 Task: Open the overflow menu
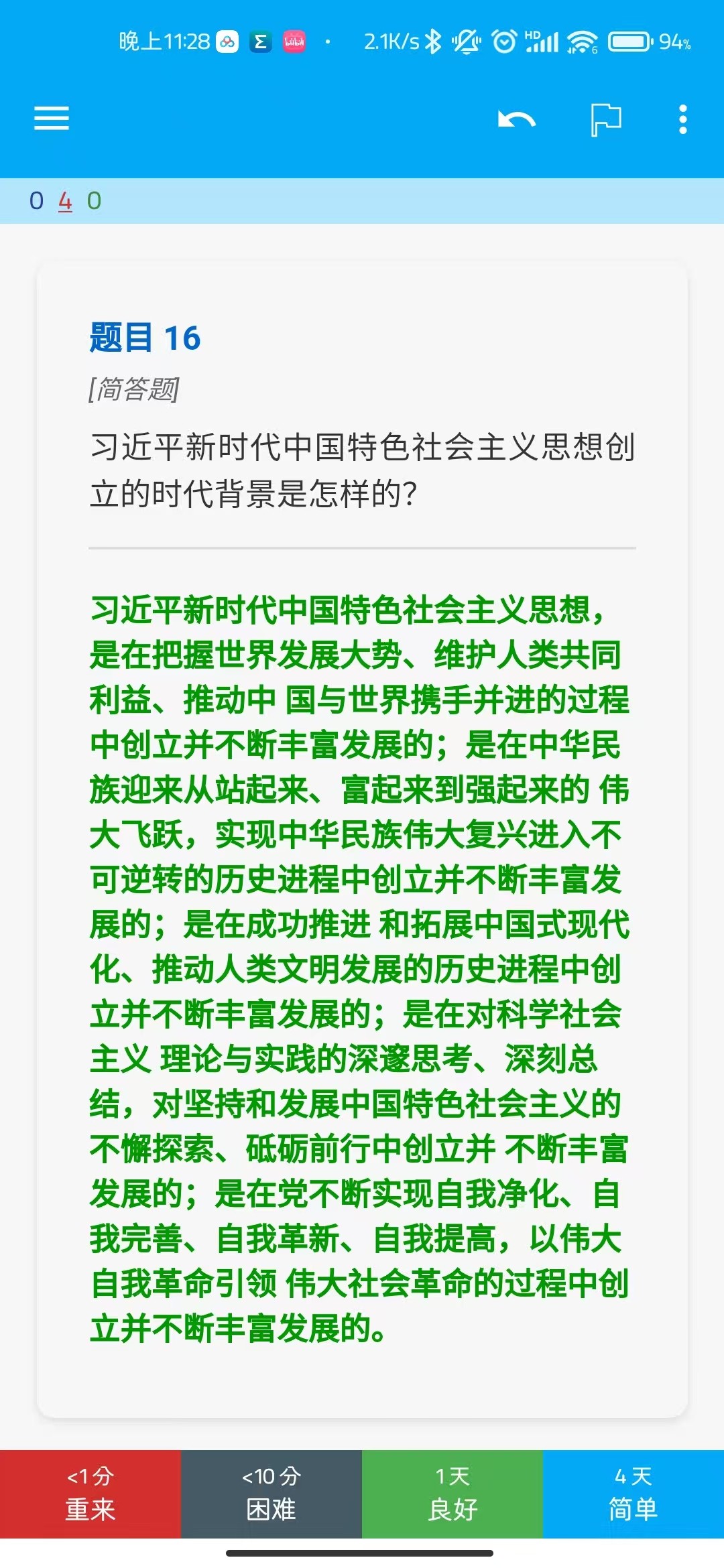(x=682, y=119)
